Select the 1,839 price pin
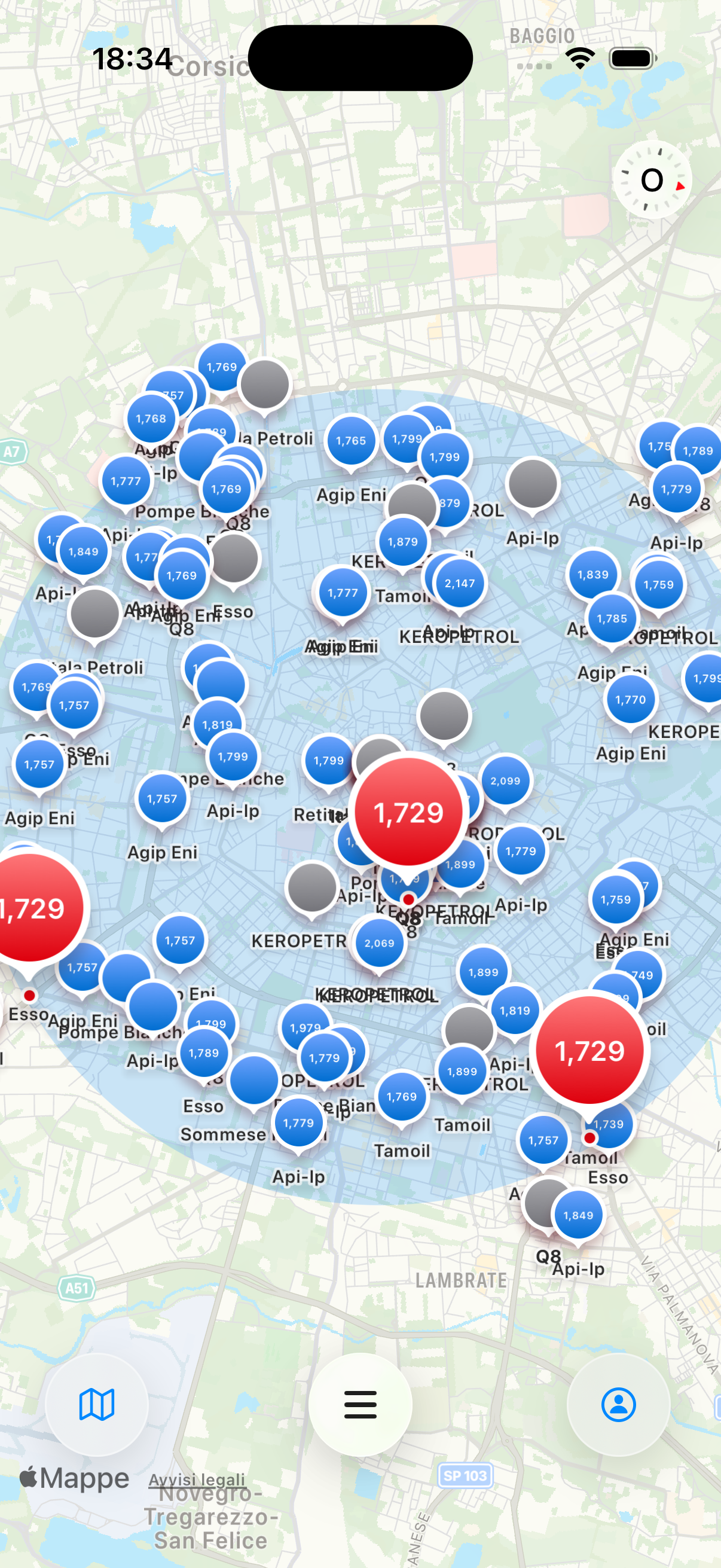This screenshot has height=1568, width=721. [x=592, y=574]
